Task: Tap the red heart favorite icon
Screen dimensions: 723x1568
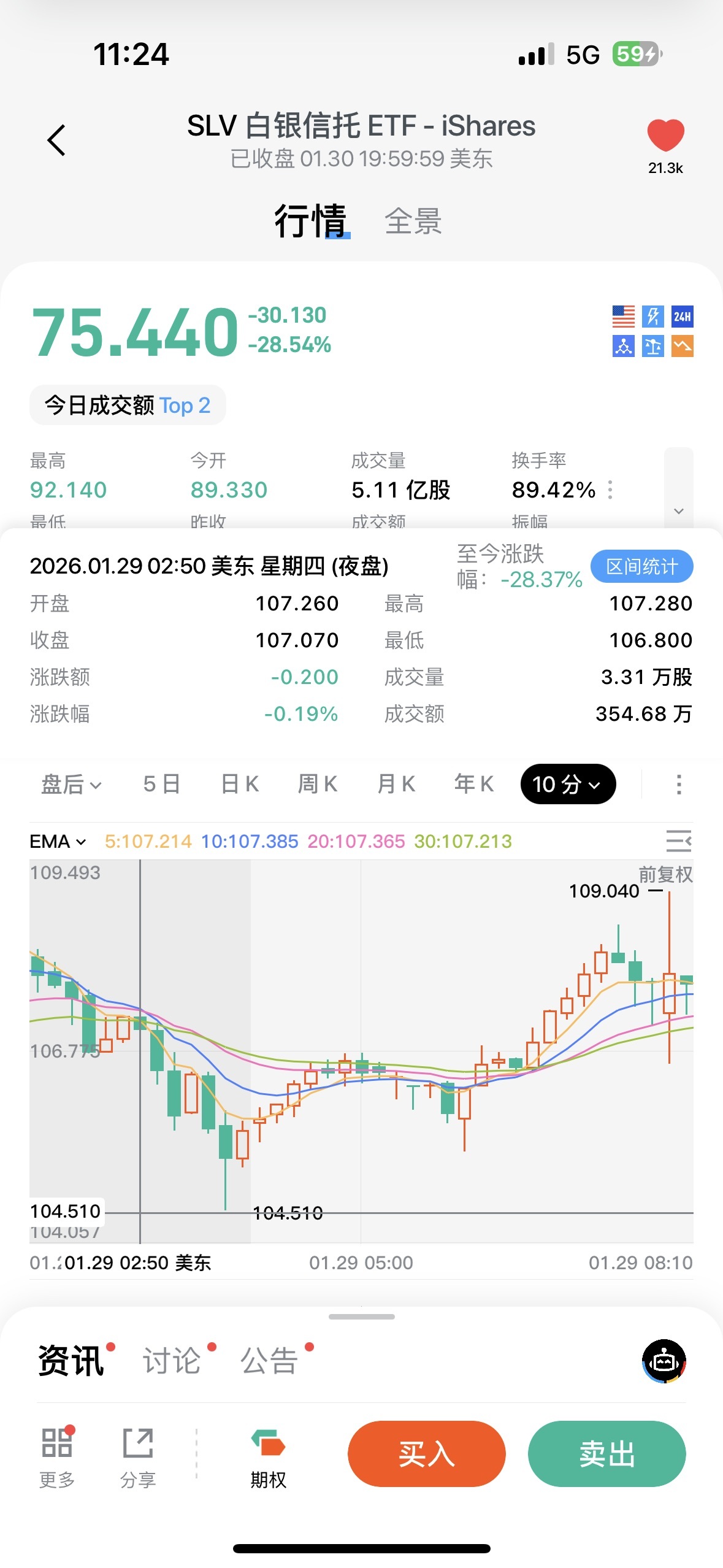Action: (665, 135)
